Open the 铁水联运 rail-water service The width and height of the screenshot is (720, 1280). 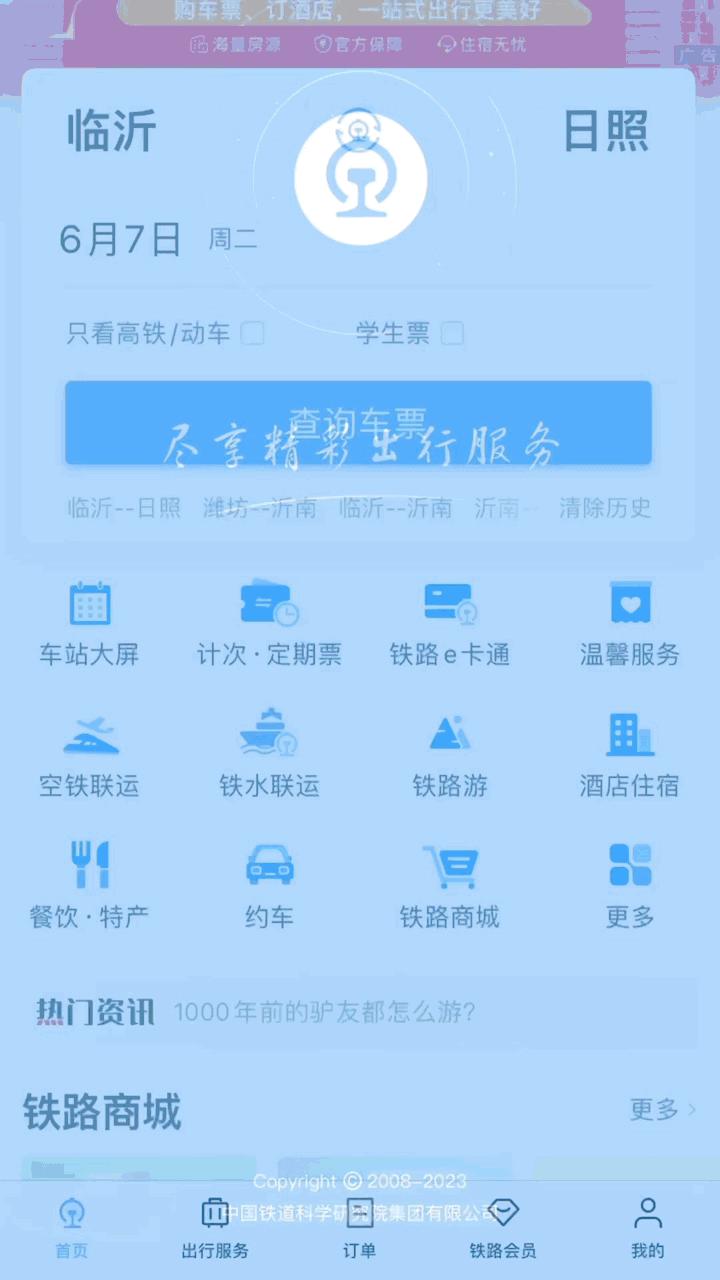coord(268,753)
